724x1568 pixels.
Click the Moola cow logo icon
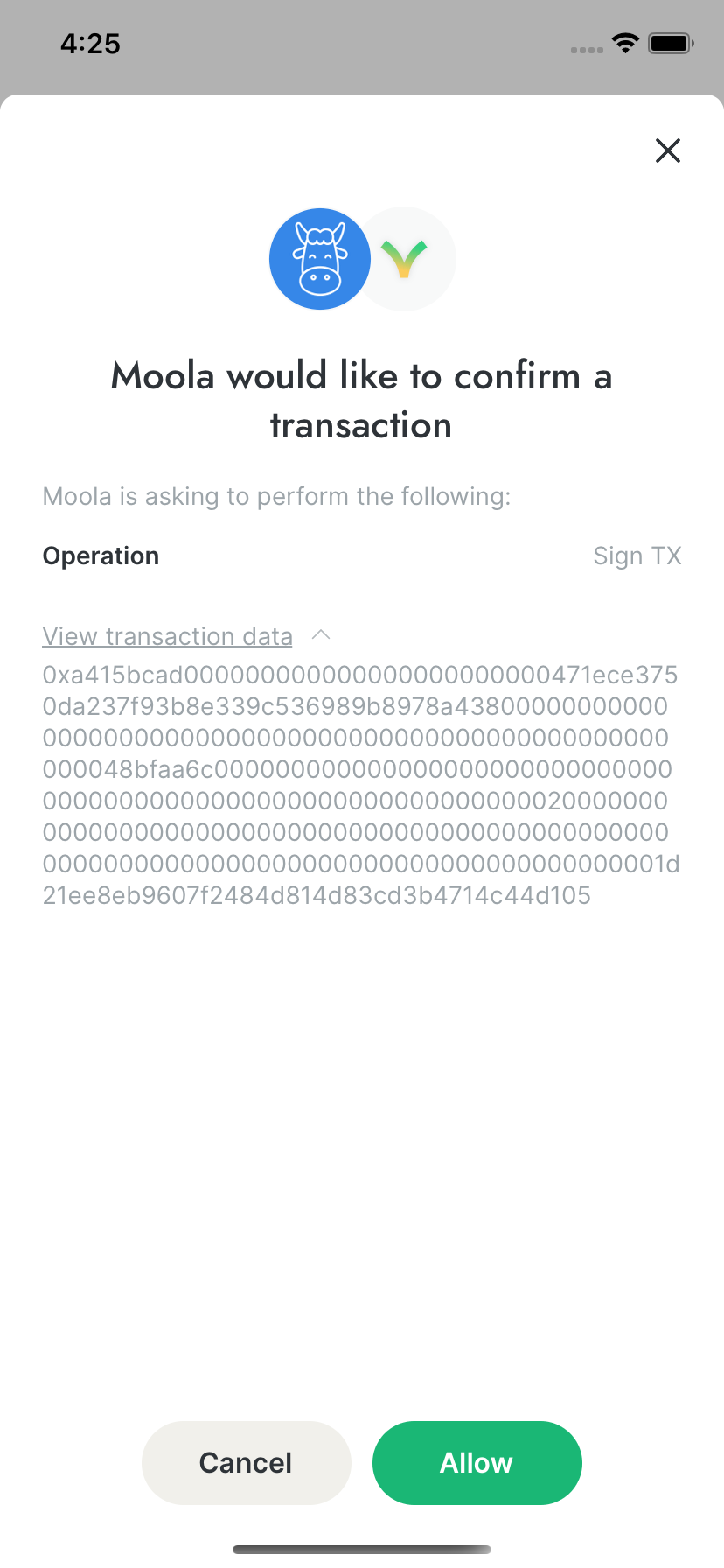click(320, 258)
